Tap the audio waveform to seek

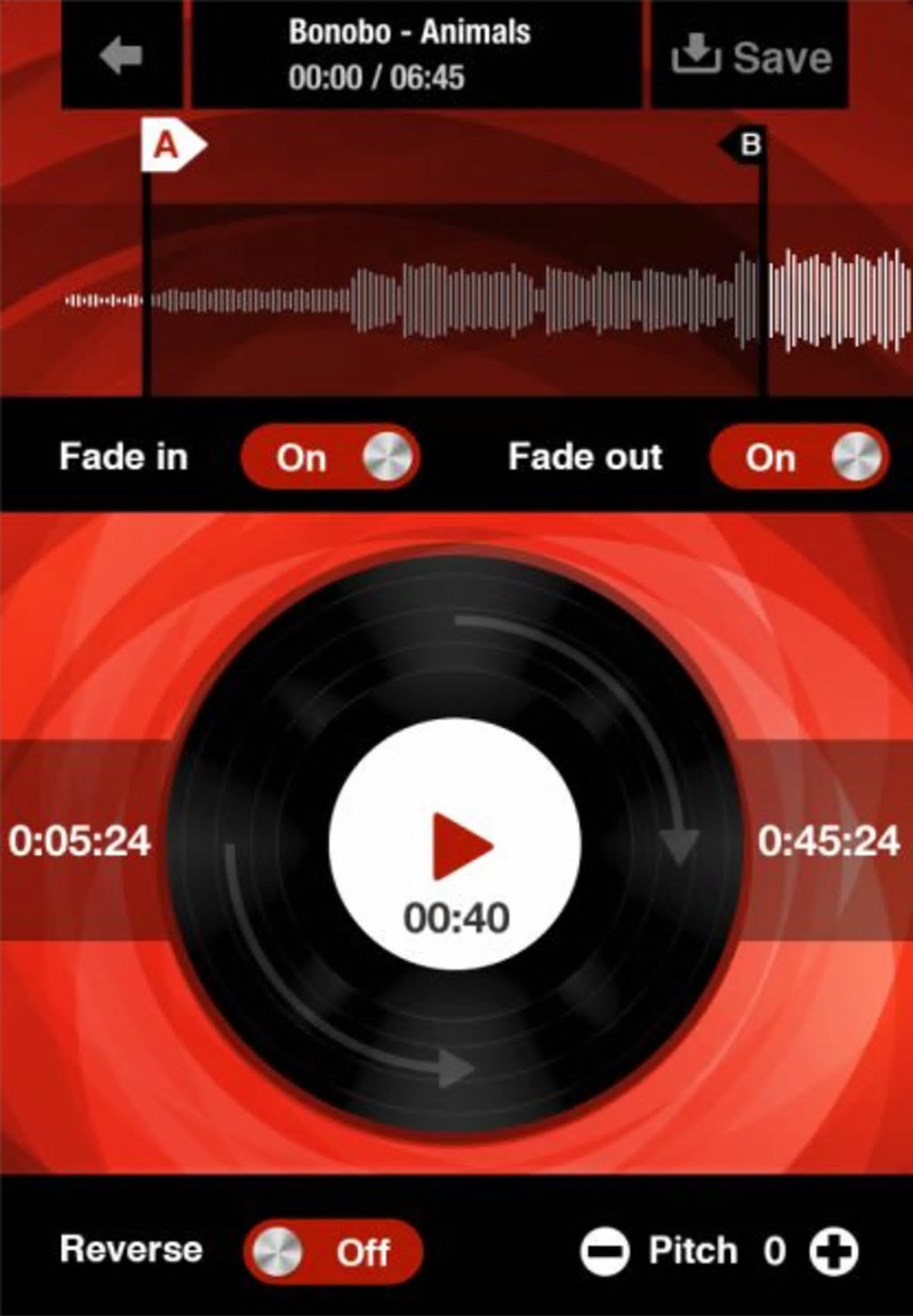[x=456, y=301]
